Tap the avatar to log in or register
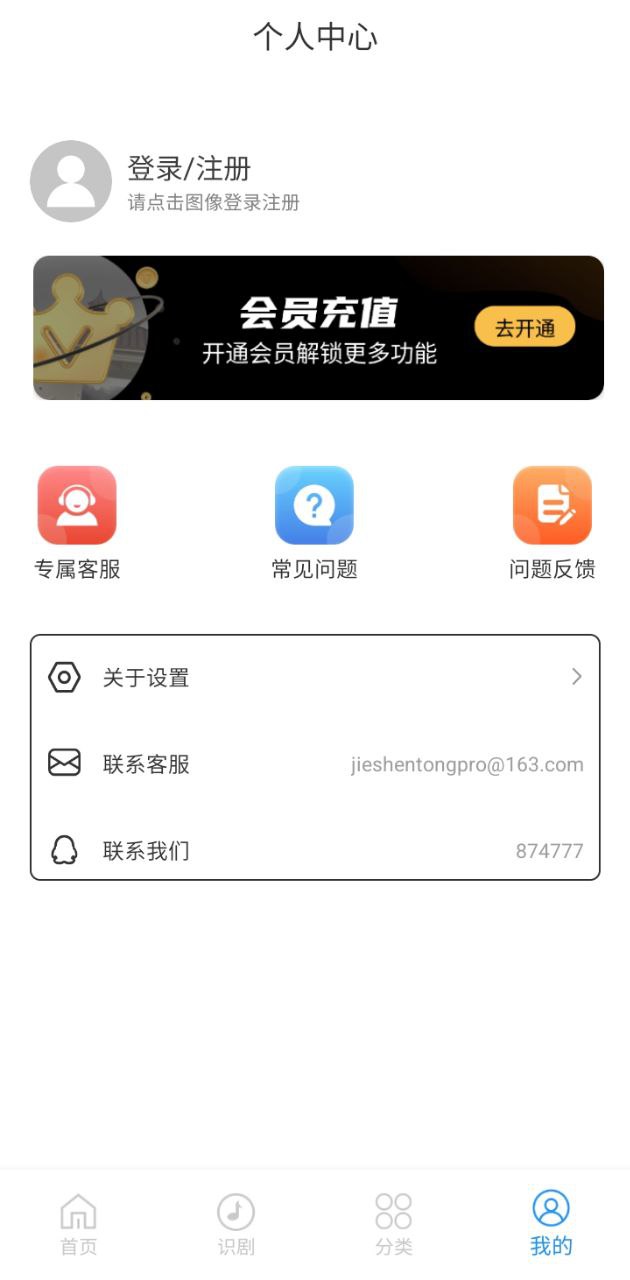This screenshot has width=630, height=1280. click(x=71, y=181)
